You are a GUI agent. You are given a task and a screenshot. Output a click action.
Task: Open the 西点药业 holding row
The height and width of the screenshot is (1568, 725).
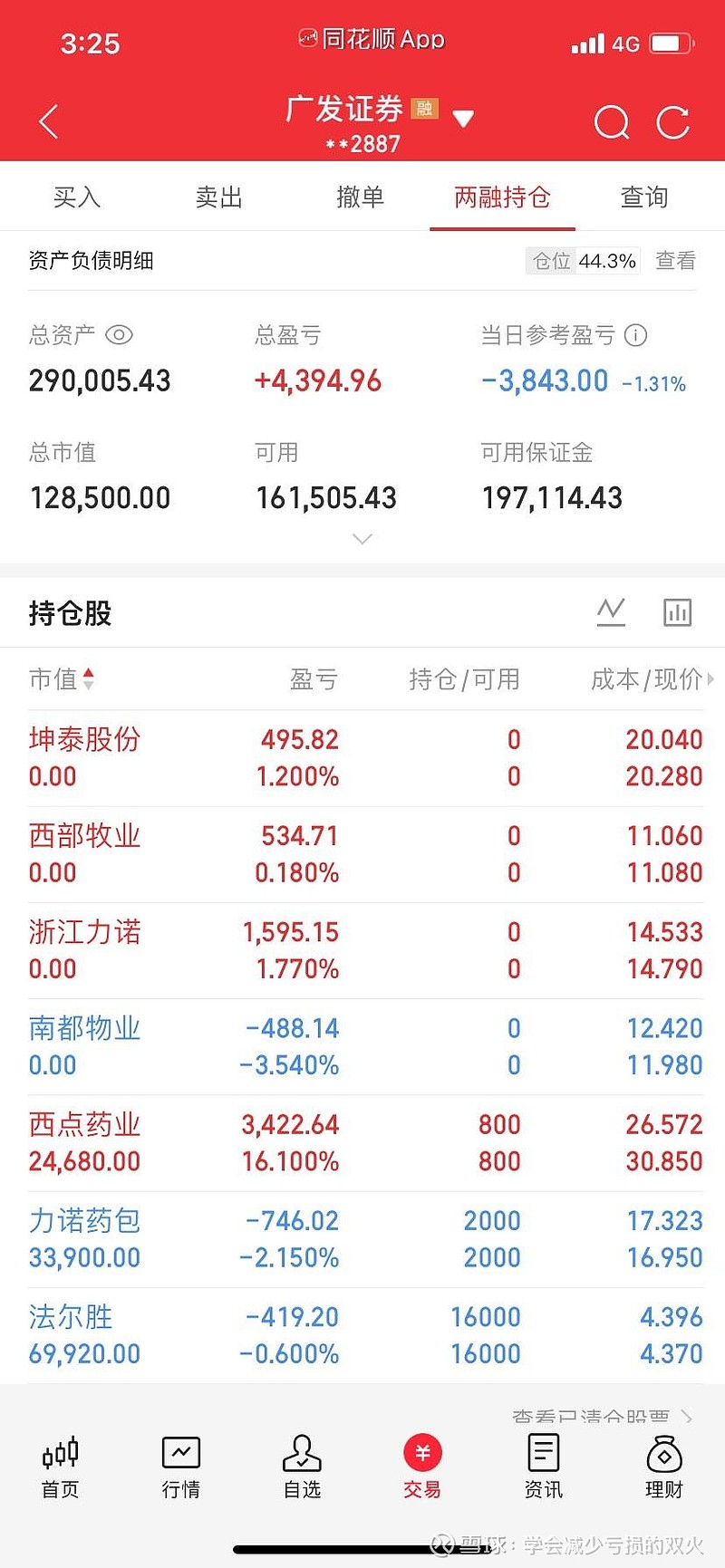pyautogui.click(x=362, y=1142)
